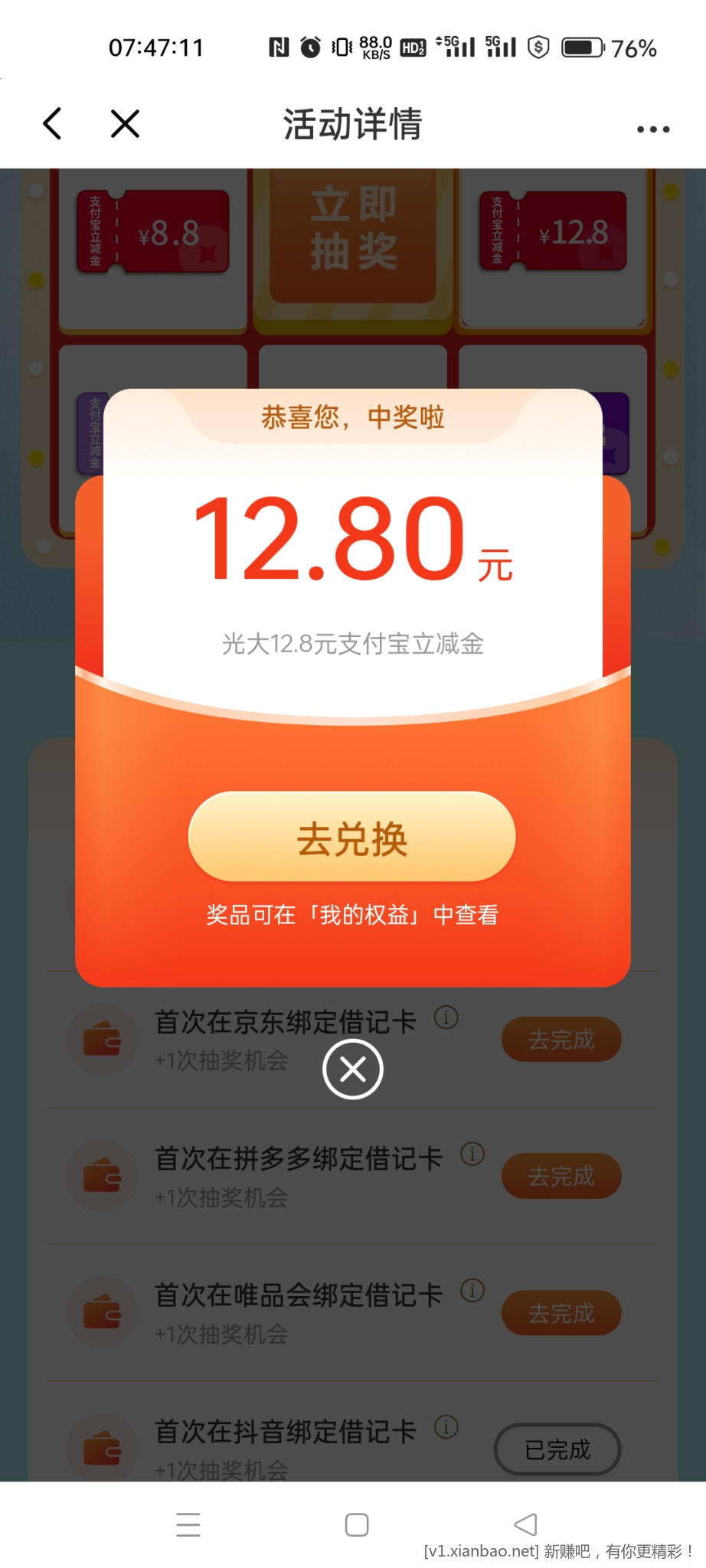This screenshot has width=706, height=1568.
Task: Open the system recent apps menu
Action: 188,1524
